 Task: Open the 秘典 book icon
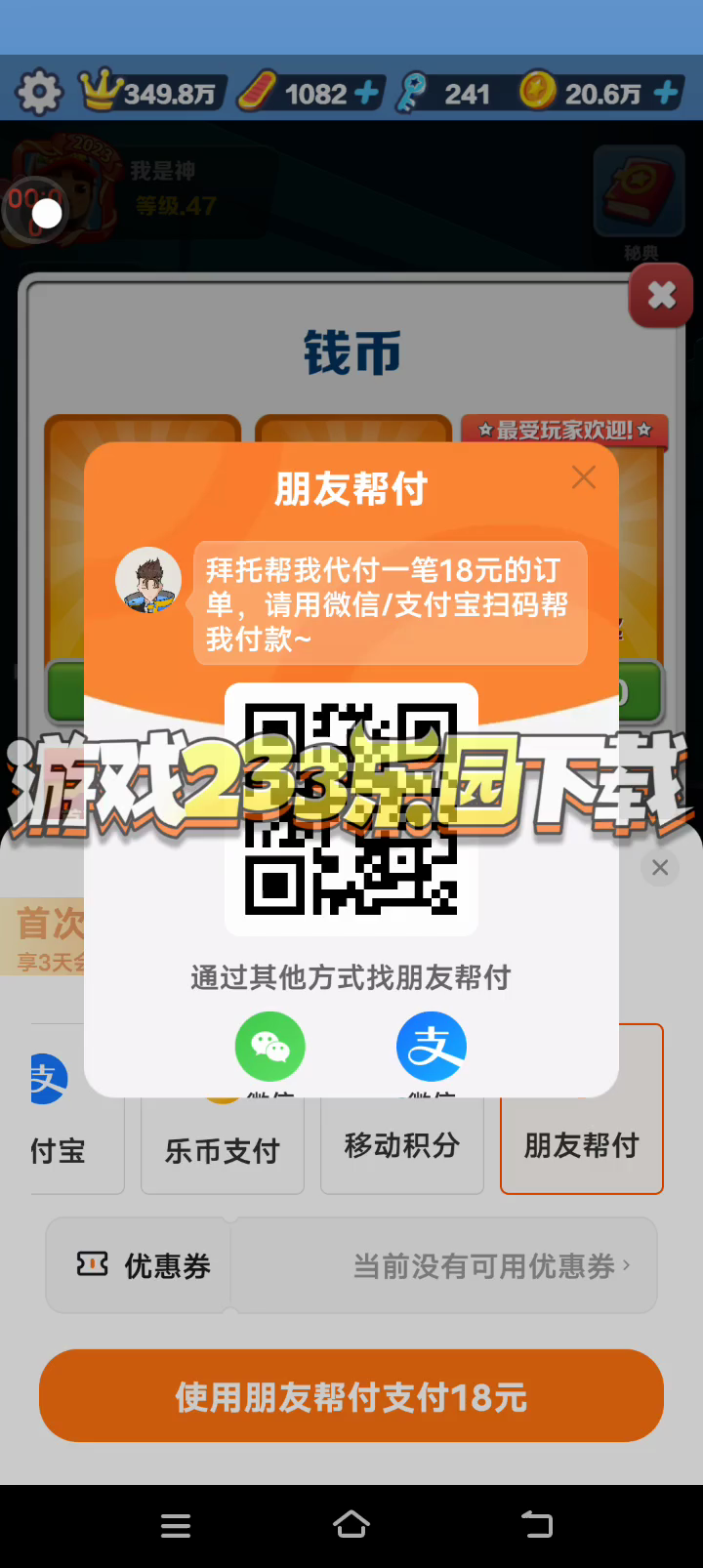(x=640, y=192)
